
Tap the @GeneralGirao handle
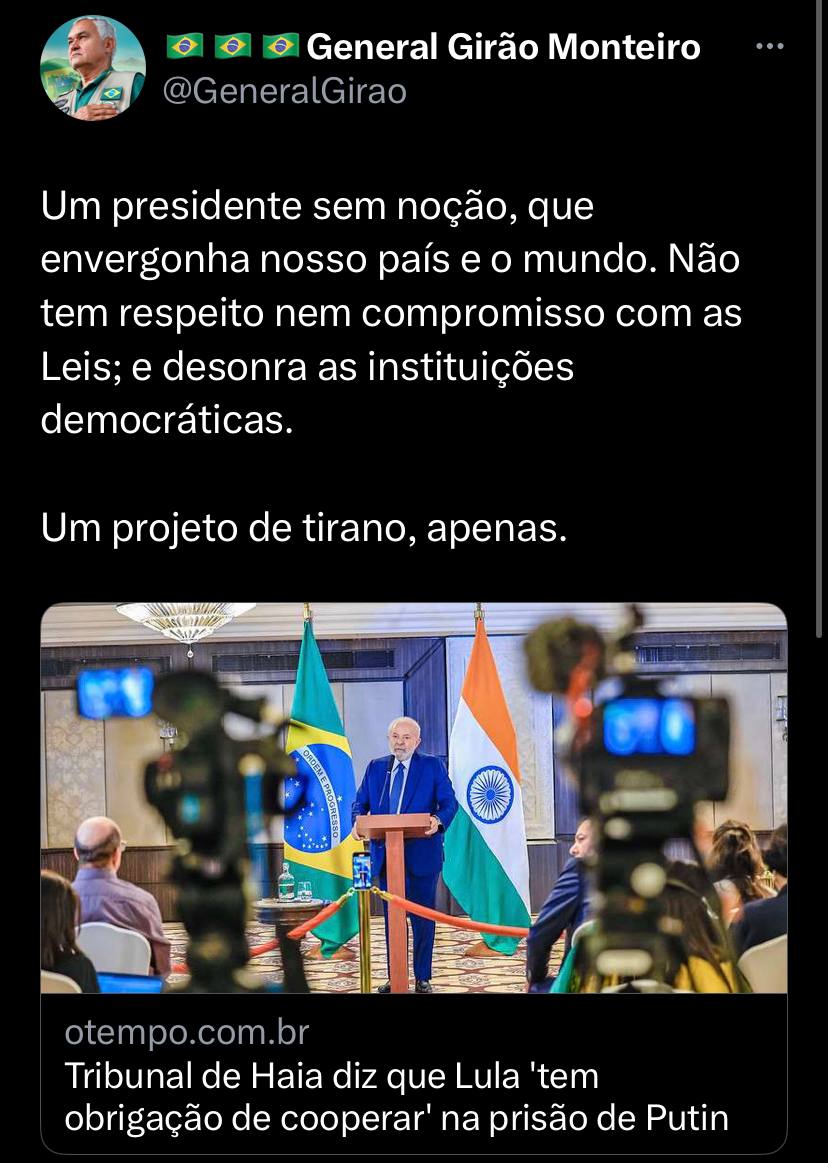(x=284, y=92)
